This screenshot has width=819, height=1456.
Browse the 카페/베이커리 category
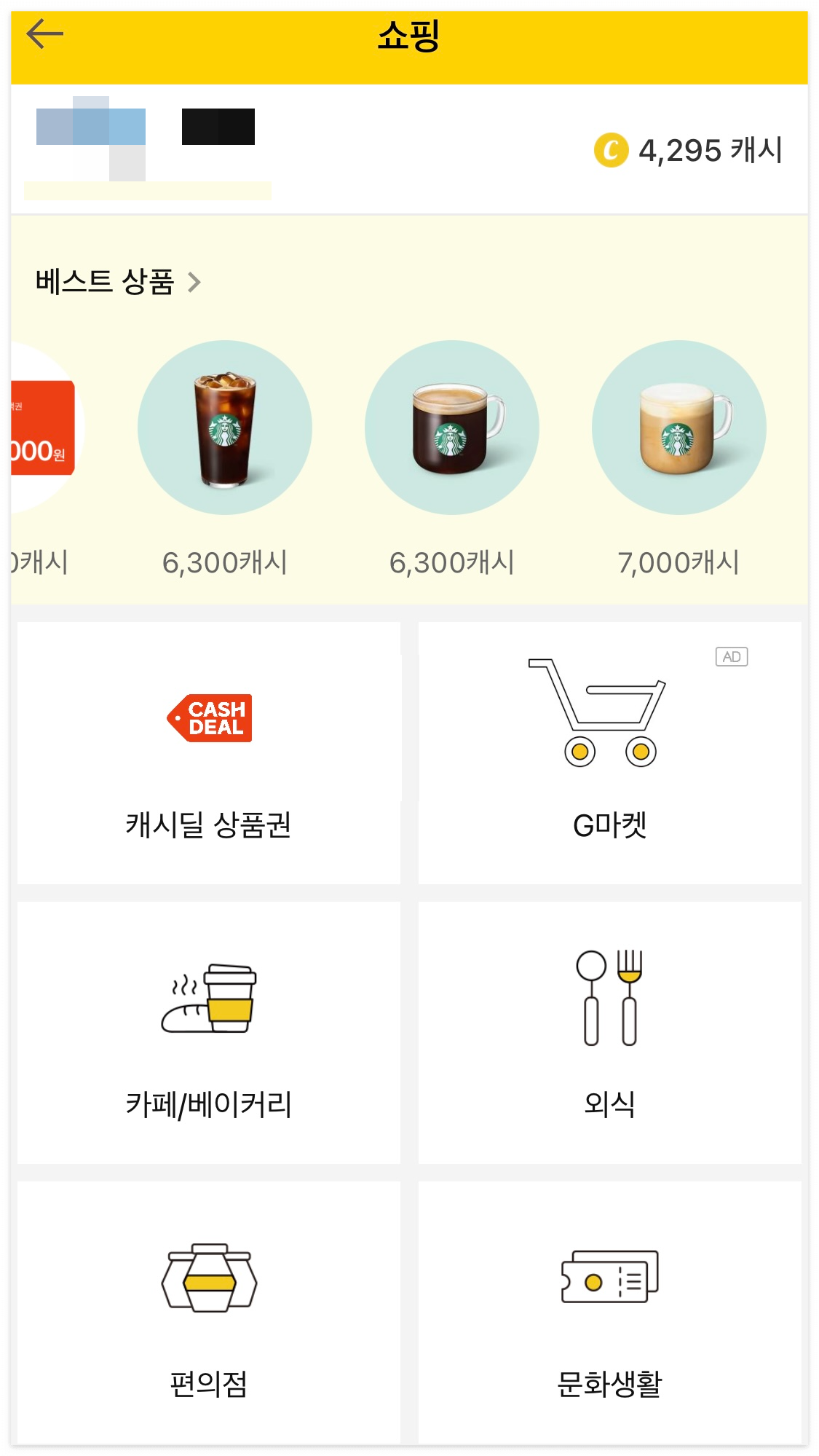pyautogui.click(x=209, y=1033)
